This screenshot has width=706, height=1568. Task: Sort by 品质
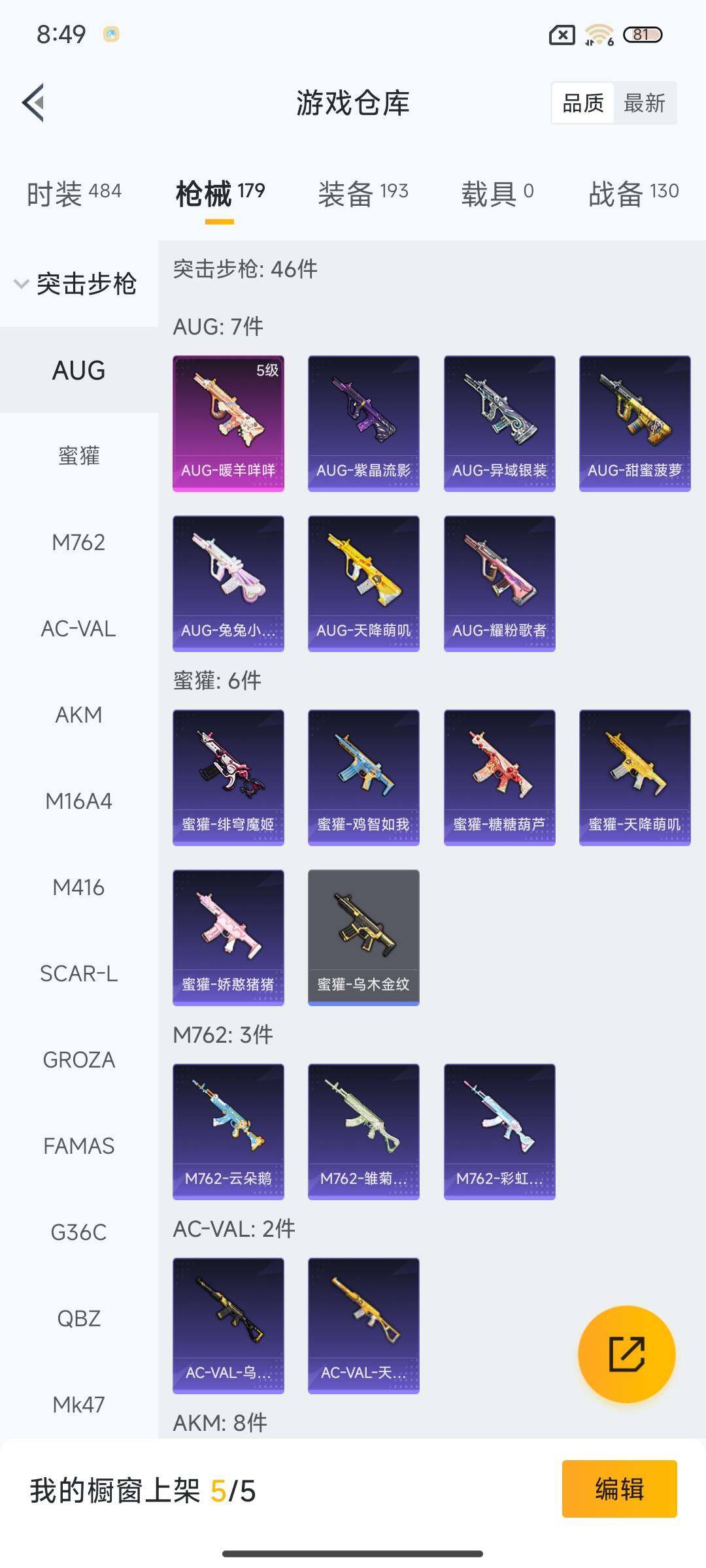(x=583, y=103)
